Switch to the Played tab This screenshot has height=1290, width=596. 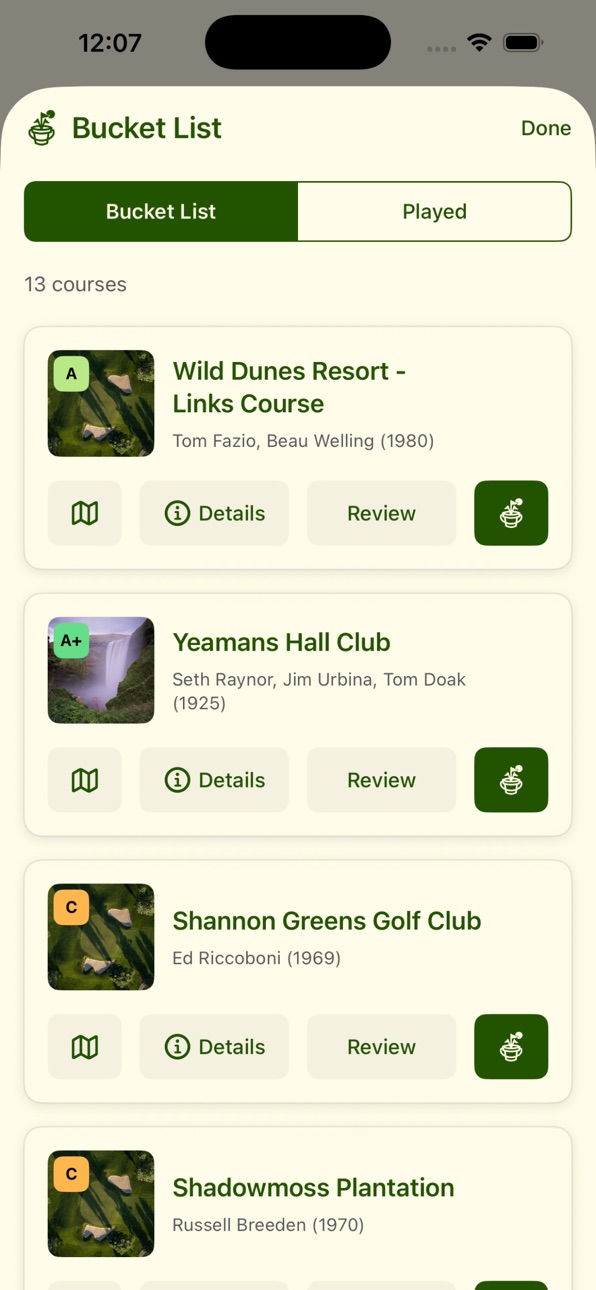pyautogui.click(x=434, y=211)
